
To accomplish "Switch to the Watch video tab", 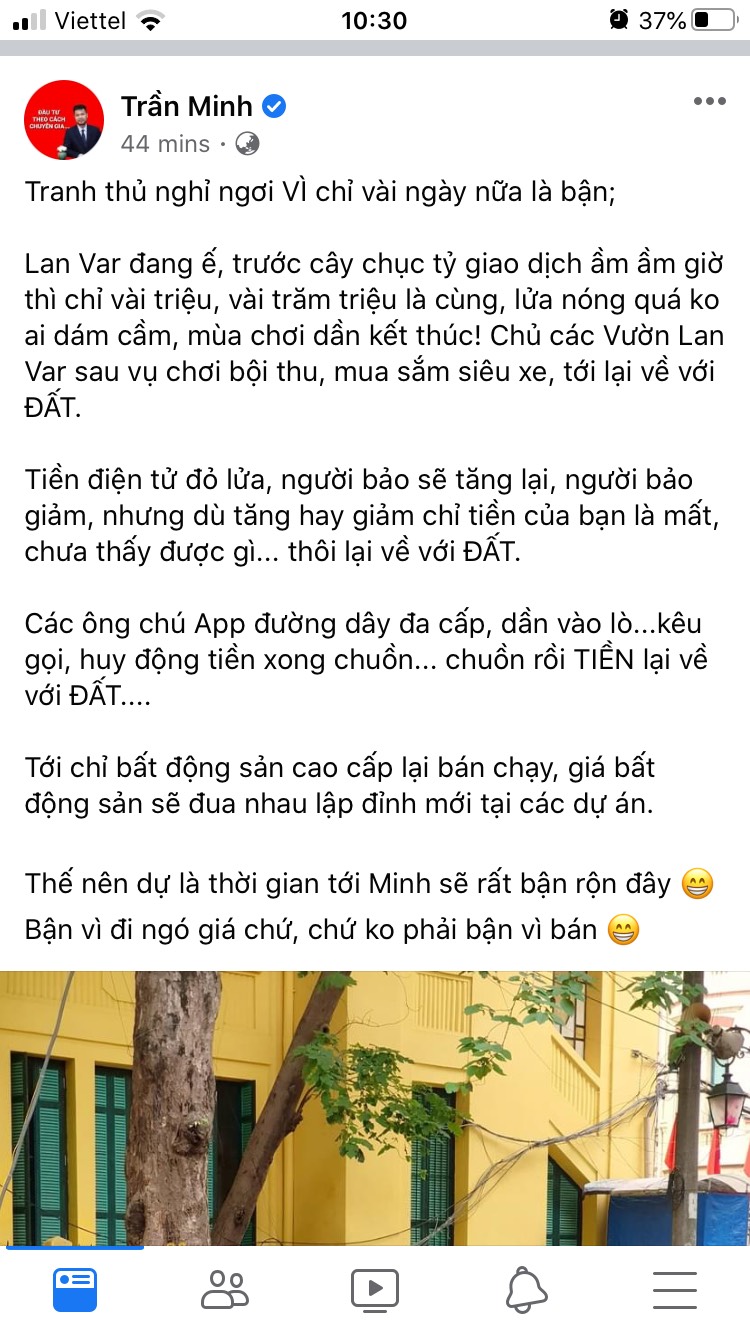I will (375, 1290).
